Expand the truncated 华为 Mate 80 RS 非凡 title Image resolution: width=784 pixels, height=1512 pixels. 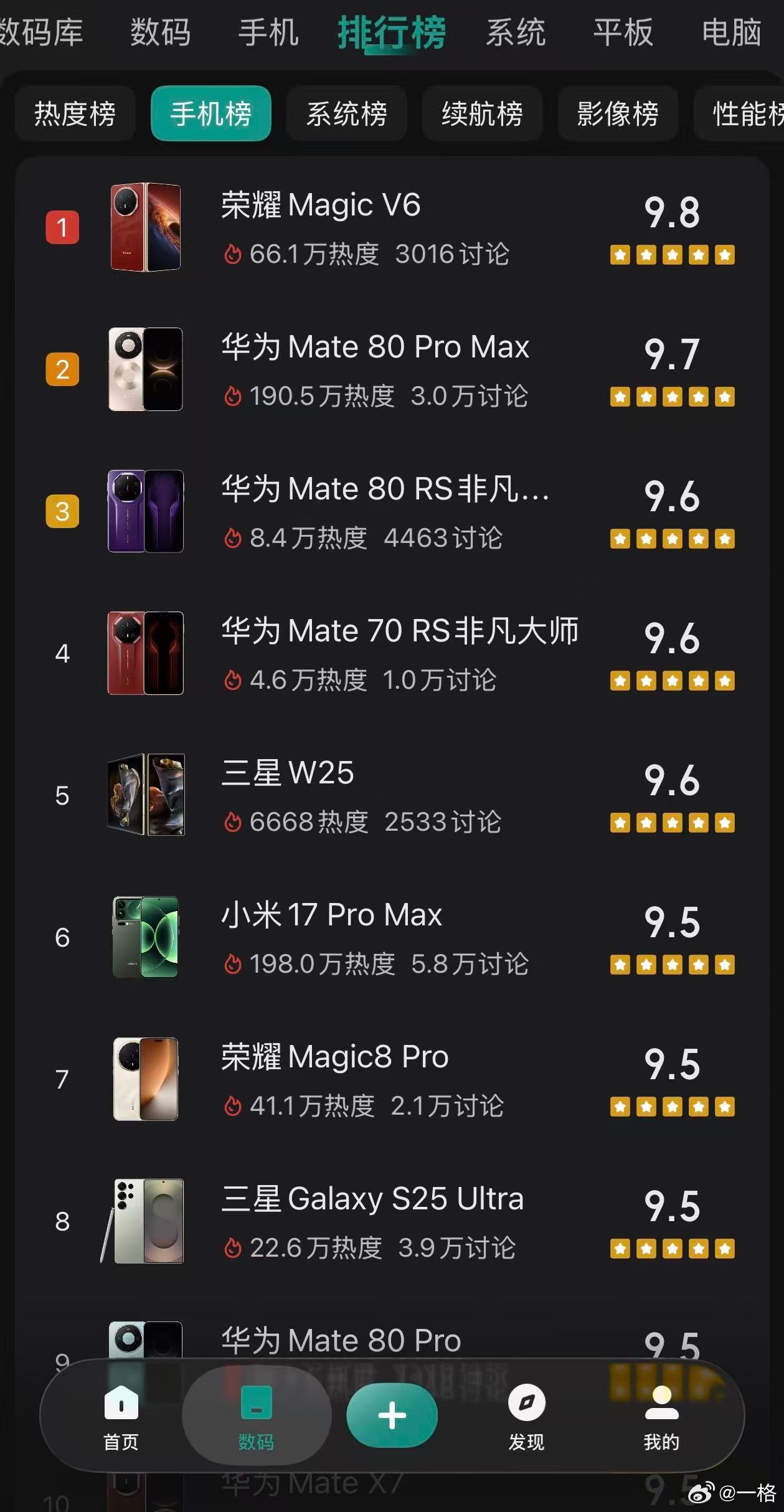(x=385, y=490)
